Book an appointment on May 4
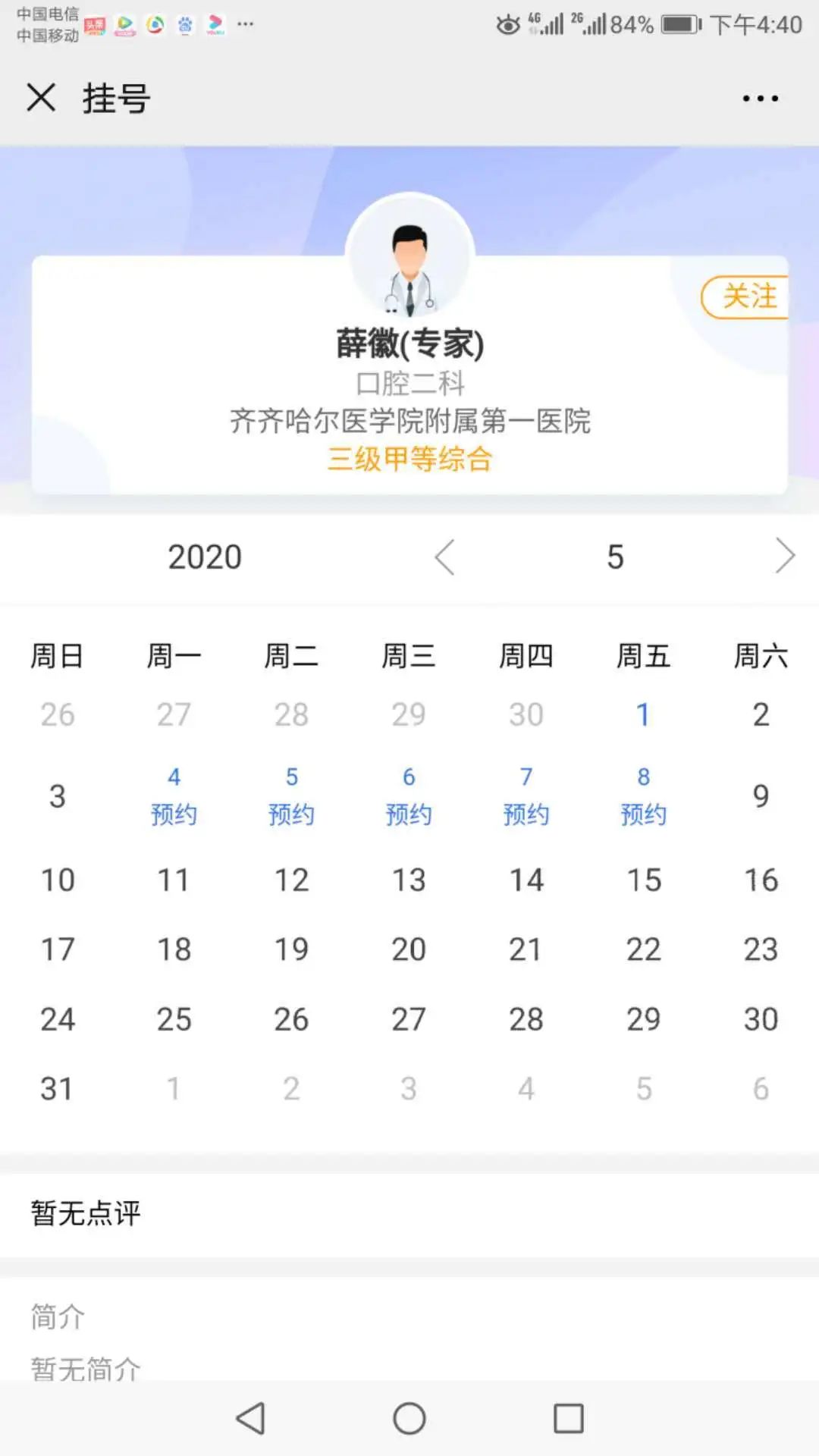The width and height of the screenshot is (819, 1456). (174, 796)
